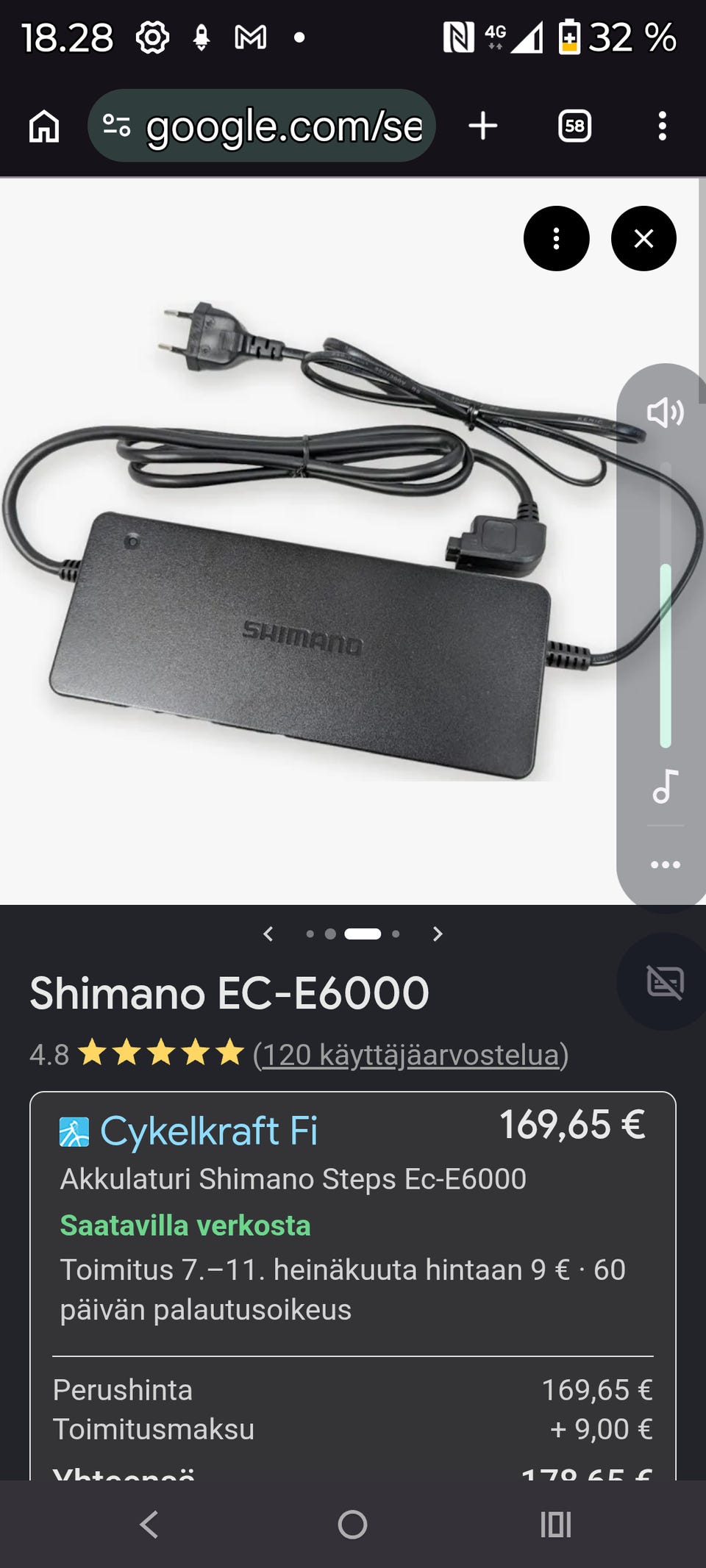706x1568 pixels.
Task: Show the previous product image
Action: 268,934
